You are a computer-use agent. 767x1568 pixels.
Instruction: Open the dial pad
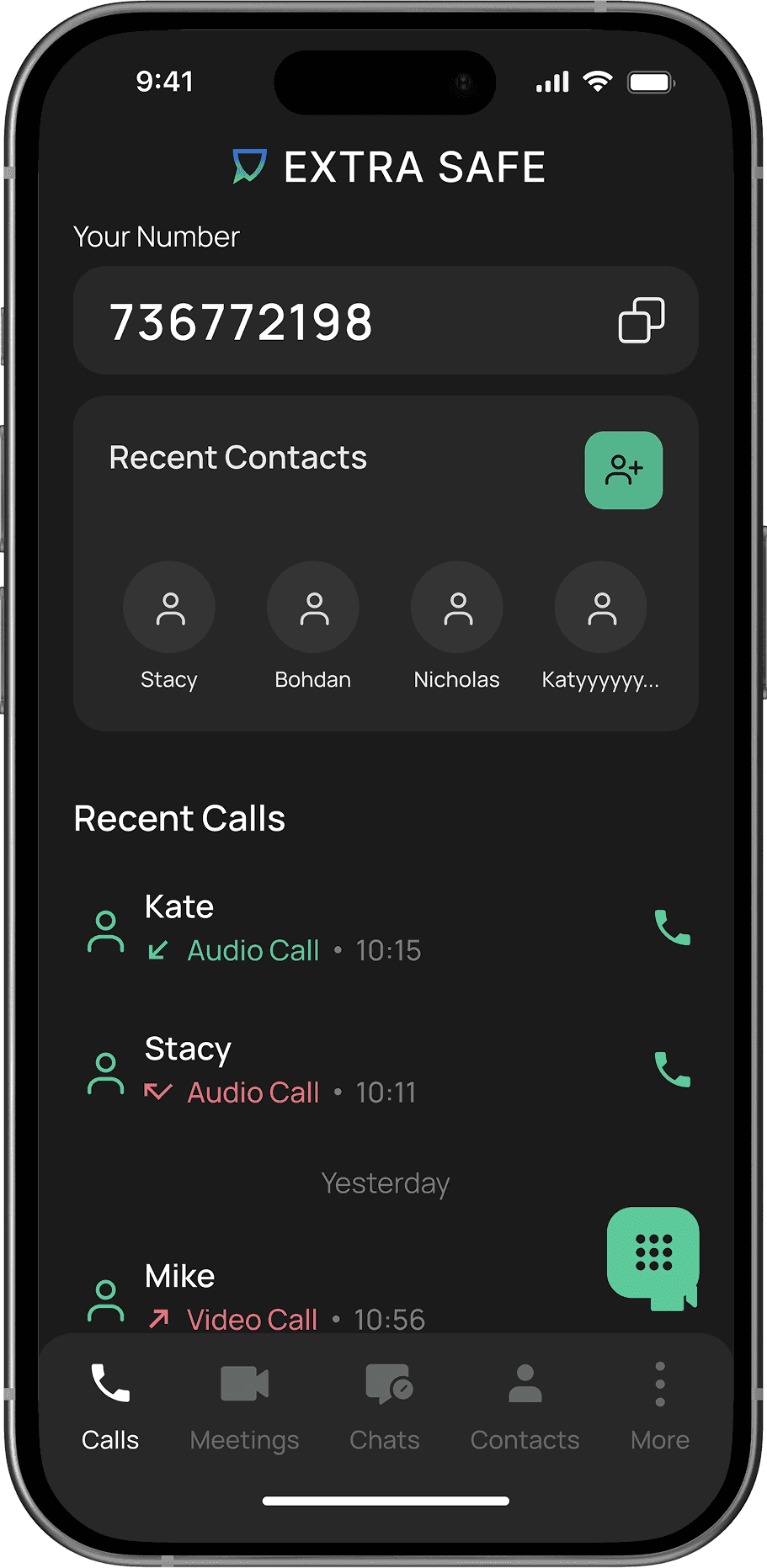pos(653,1253)
